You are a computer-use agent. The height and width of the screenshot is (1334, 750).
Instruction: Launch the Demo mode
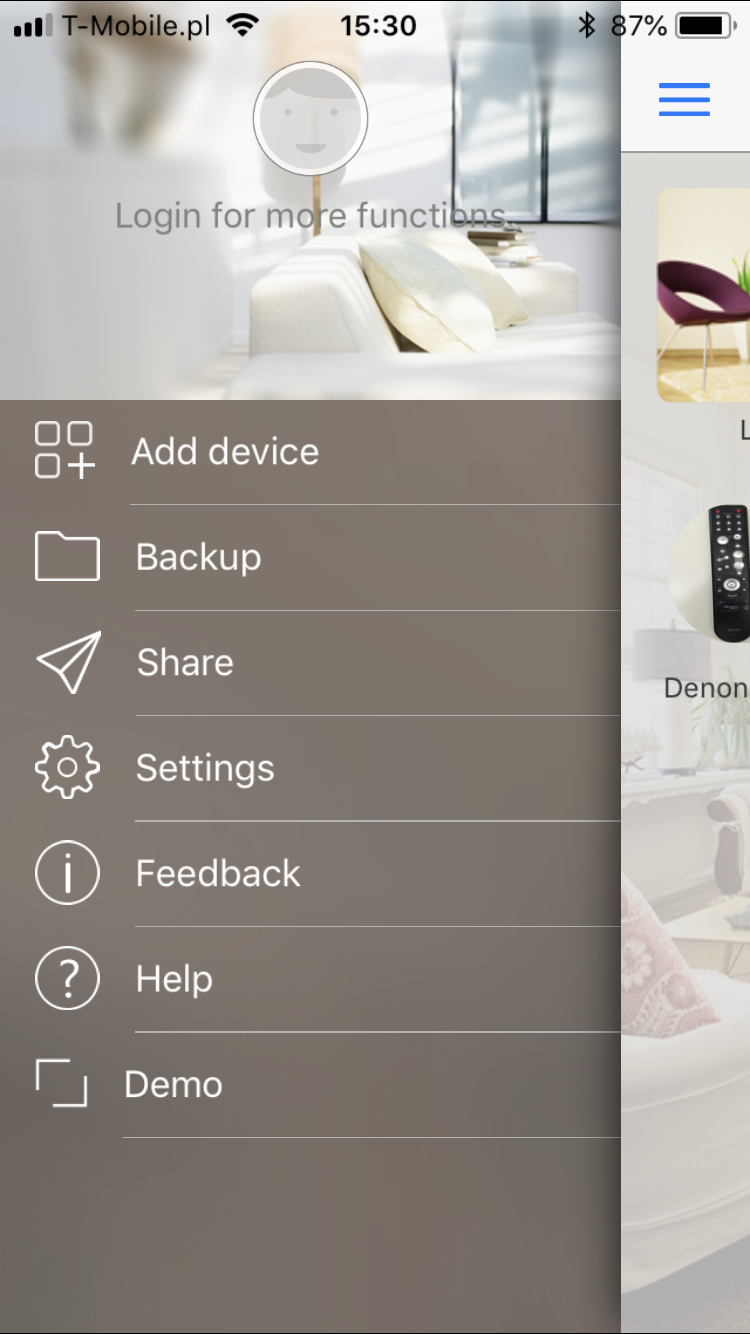pyautogui.click(x=172, y=1084)
